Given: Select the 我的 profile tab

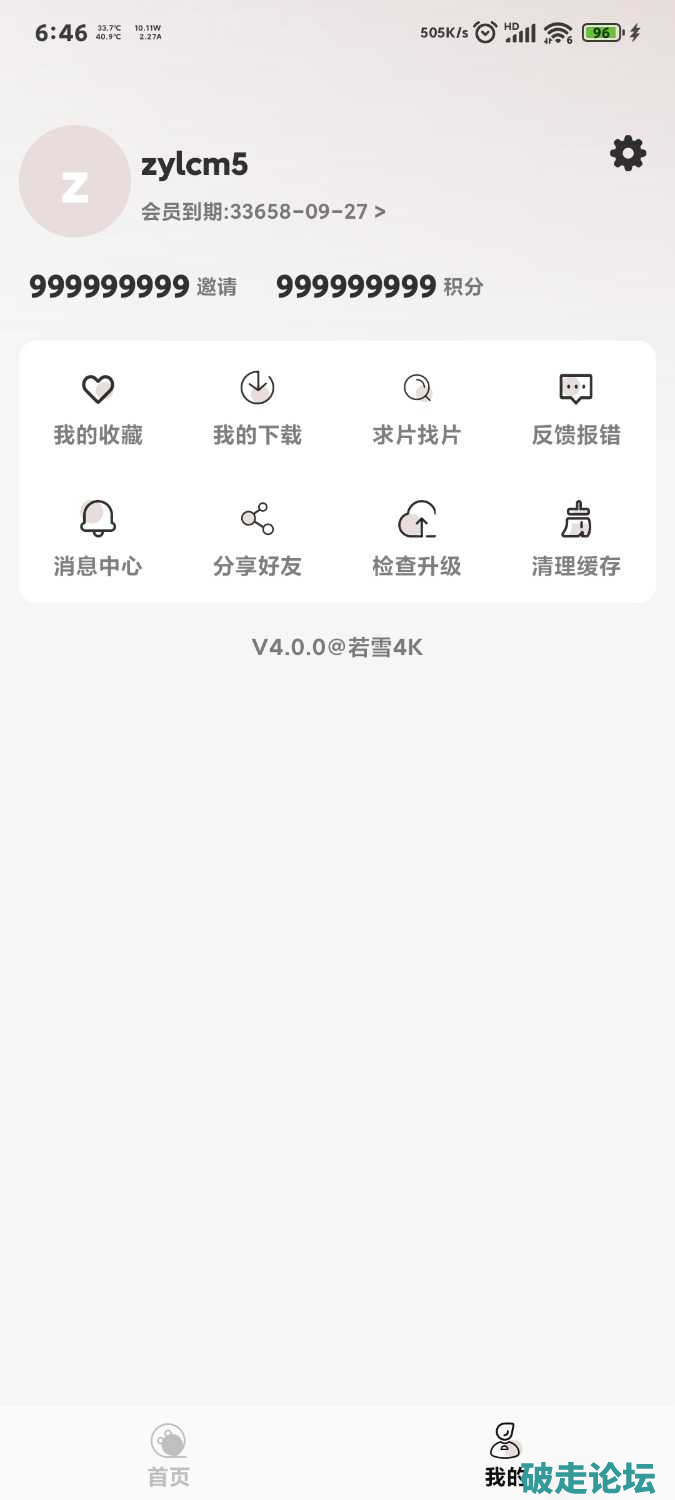Looking at the screenshot, I should click(505, 1453).
